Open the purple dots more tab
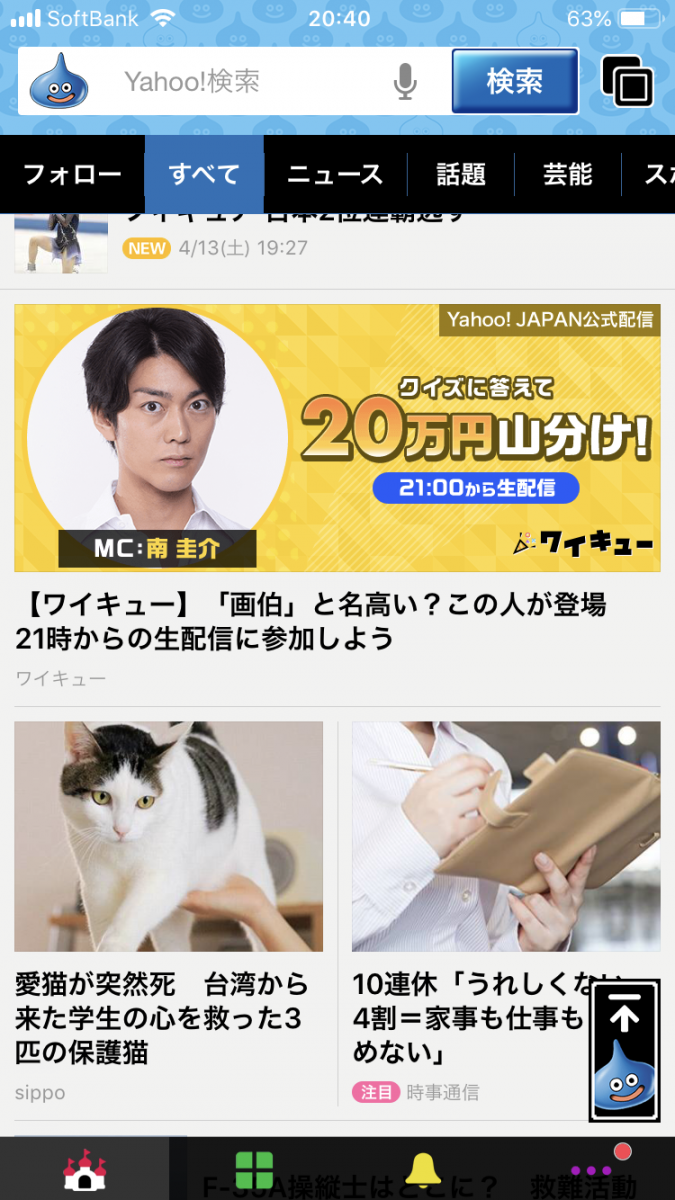 592,1170
